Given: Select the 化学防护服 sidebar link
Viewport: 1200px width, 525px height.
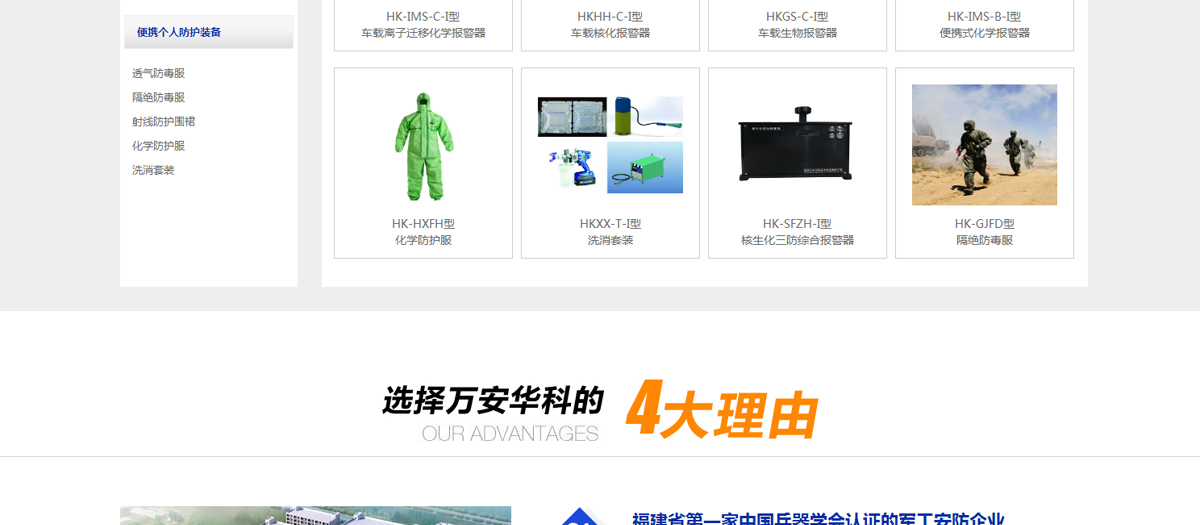Looking at the screenshot, I should 158,145.
